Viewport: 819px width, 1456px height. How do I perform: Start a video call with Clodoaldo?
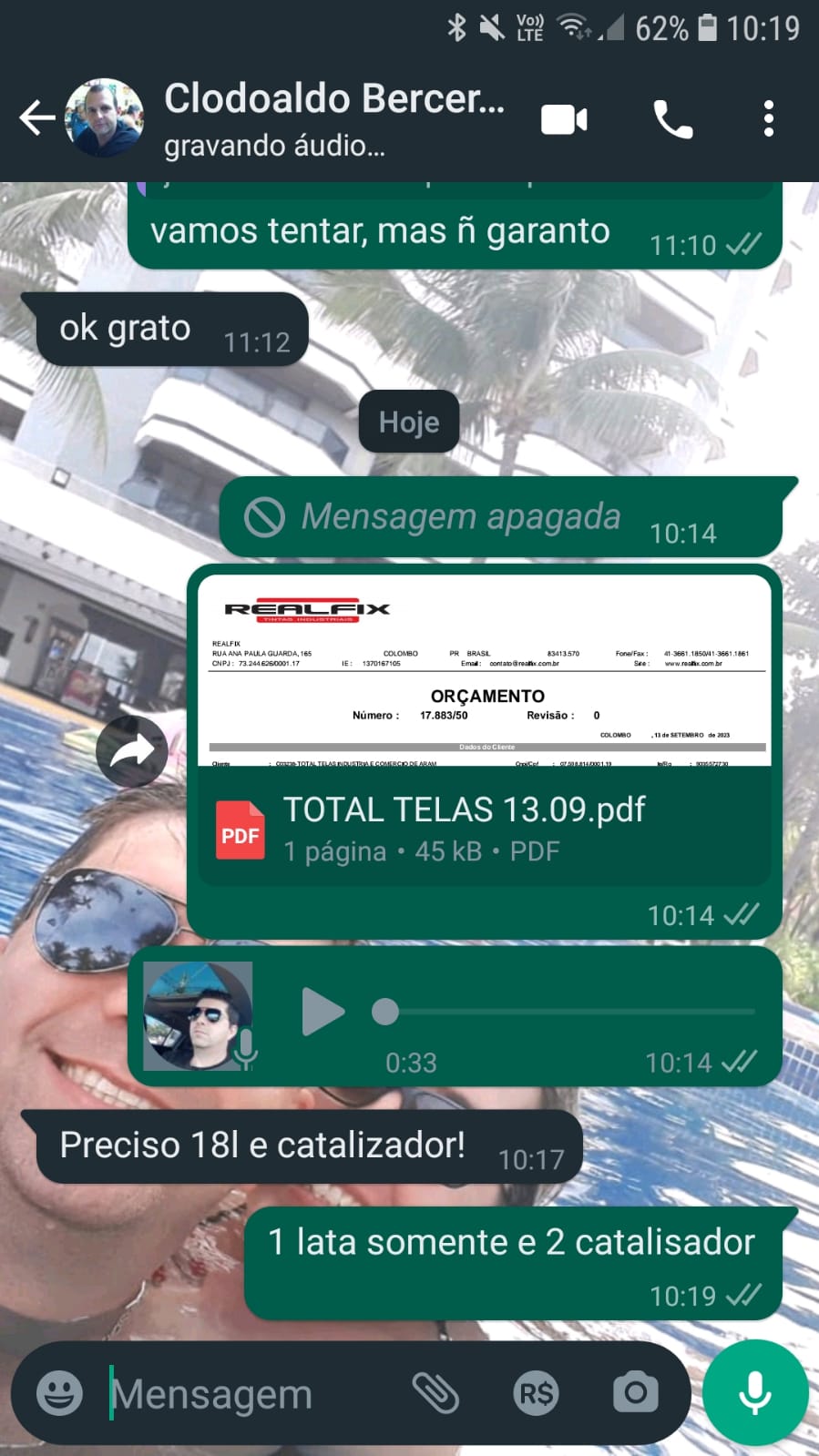tap(564, 119)
